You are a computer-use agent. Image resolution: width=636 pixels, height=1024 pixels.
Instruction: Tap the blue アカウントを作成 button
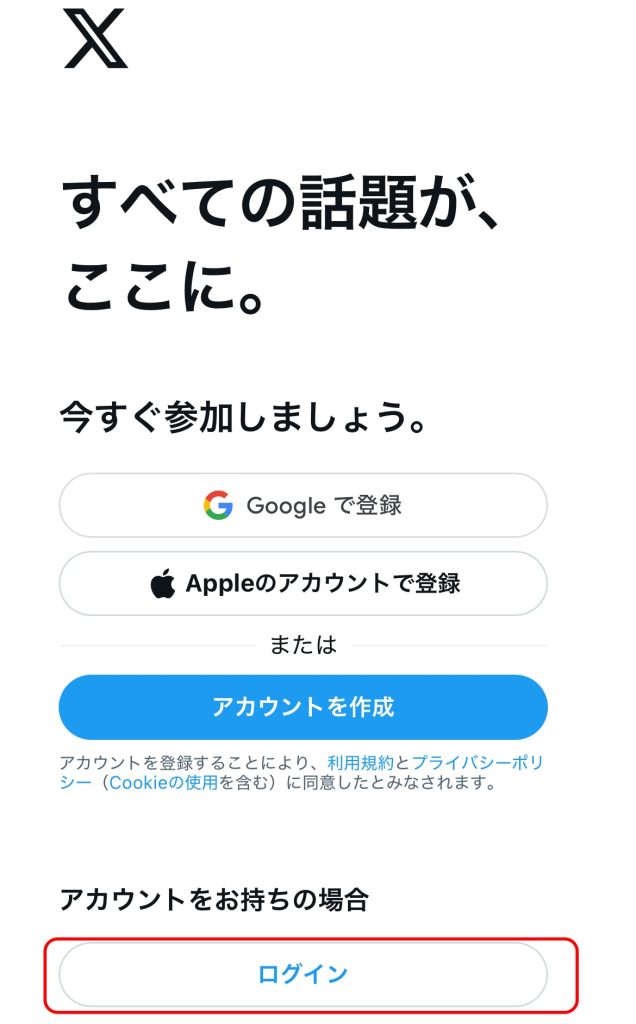(x=303, y=707)
